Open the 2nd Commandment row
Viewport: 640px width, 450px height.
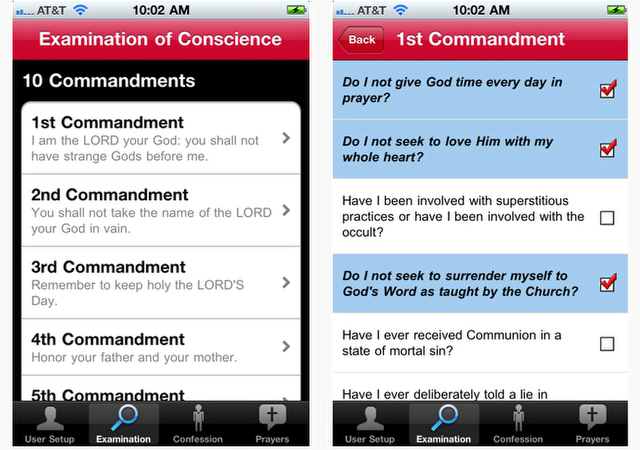click(x=160, y=210)
